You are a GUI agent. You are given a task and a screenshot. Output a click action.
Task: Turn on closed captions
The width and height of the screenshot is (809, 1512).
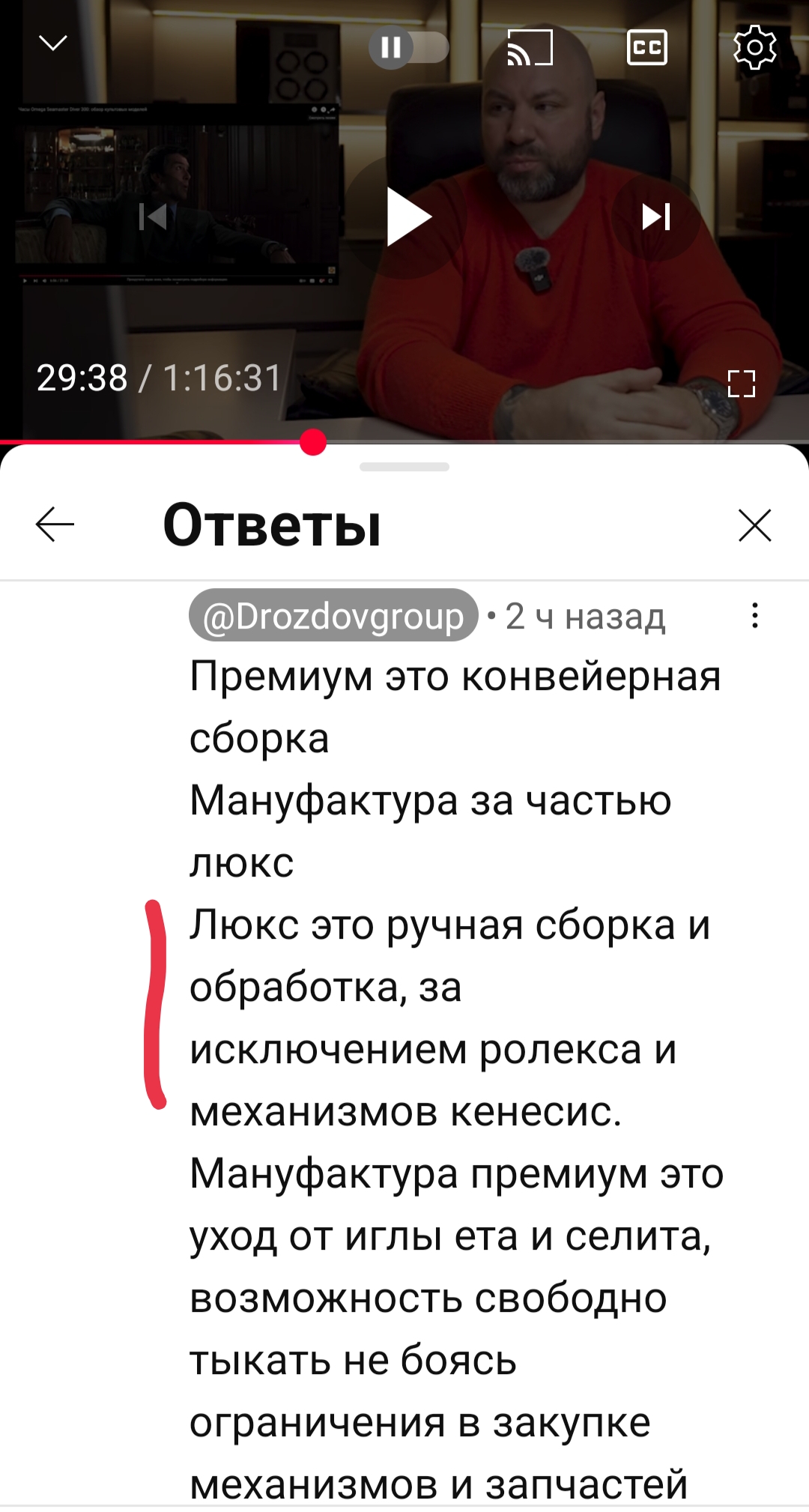pyautogui.click(x=646, y=48)
